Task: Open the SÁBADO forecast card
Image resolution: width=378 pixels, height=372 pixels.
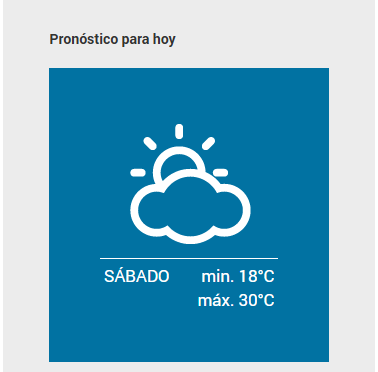Action: [189, 215]
